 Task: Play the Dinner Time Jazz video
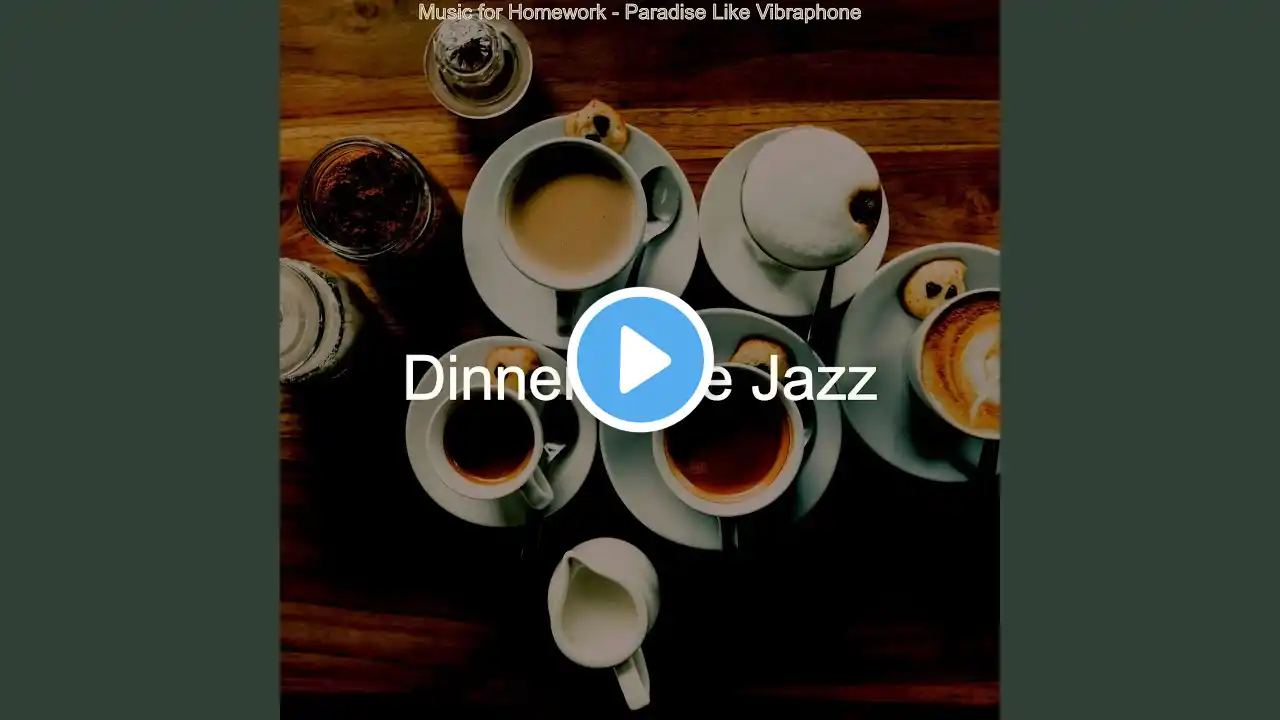click(640, 360)
